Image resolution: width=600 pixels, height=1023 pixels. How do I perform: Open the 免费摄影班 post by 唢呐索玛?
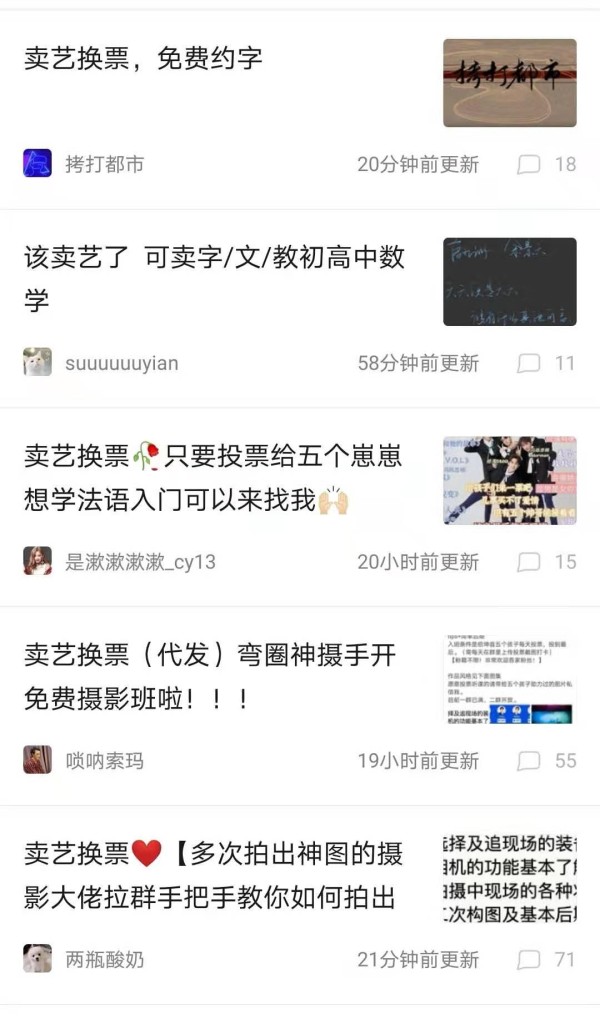[x=210, y=676]
